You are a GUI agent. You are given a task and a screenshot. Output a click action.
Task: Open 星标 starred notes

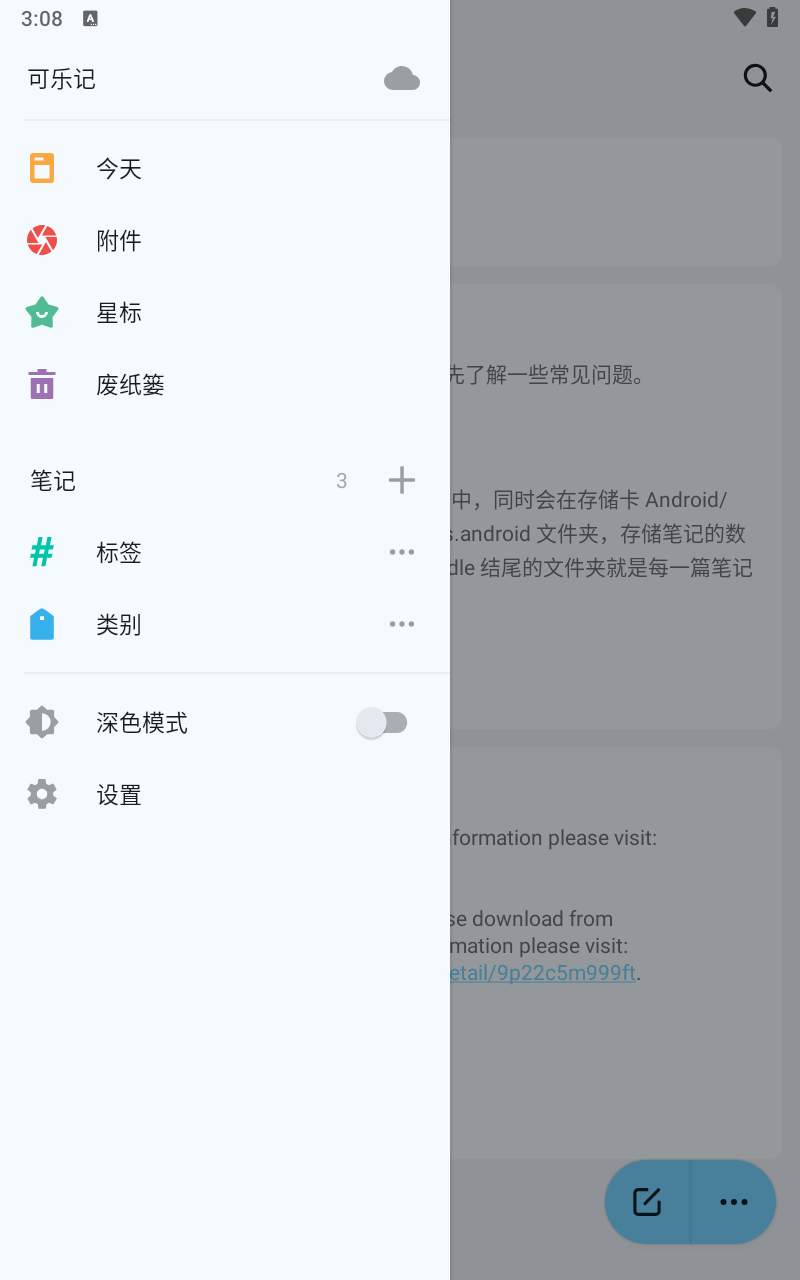(119, 313)
